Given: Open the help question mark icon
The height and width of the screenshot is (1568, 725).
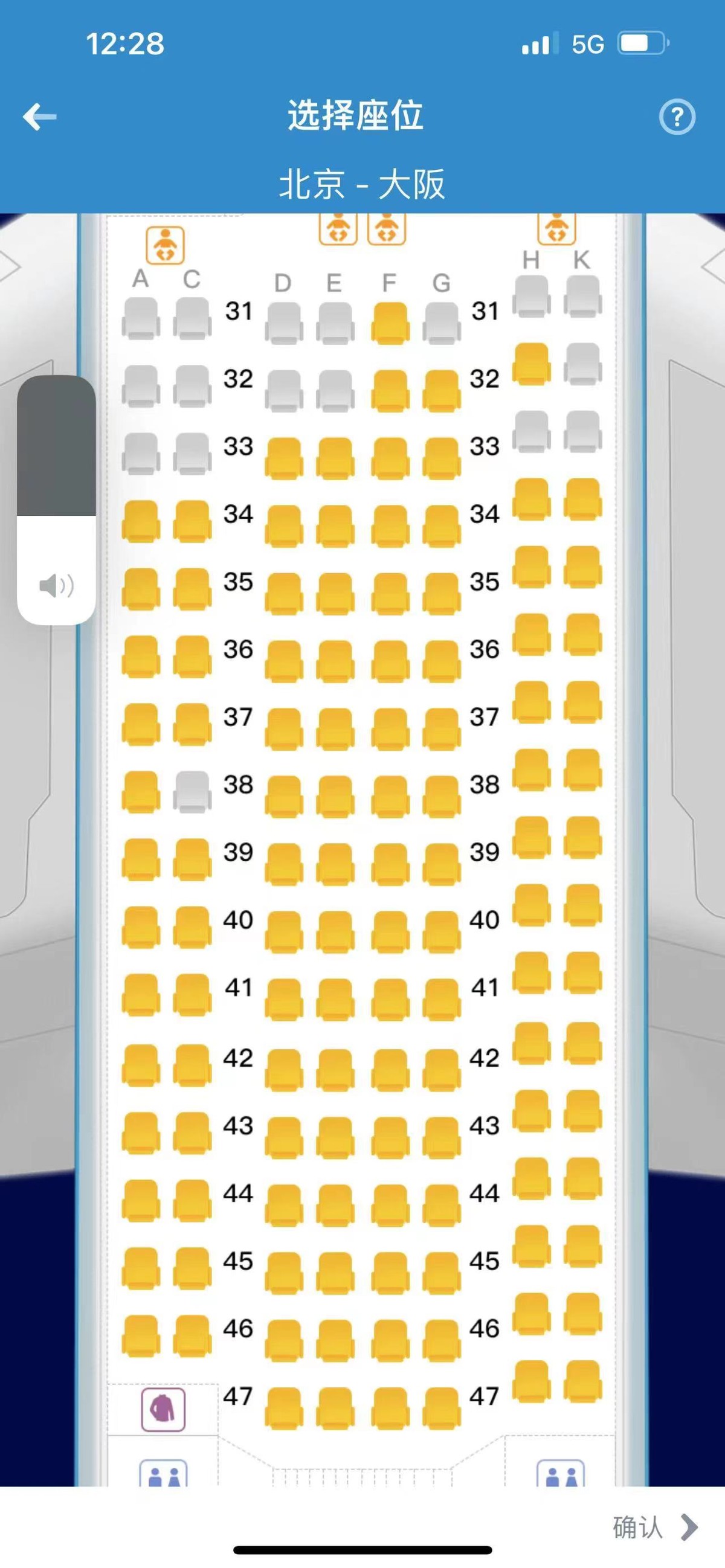Looking at the screenshot, I should coord(677,116).
